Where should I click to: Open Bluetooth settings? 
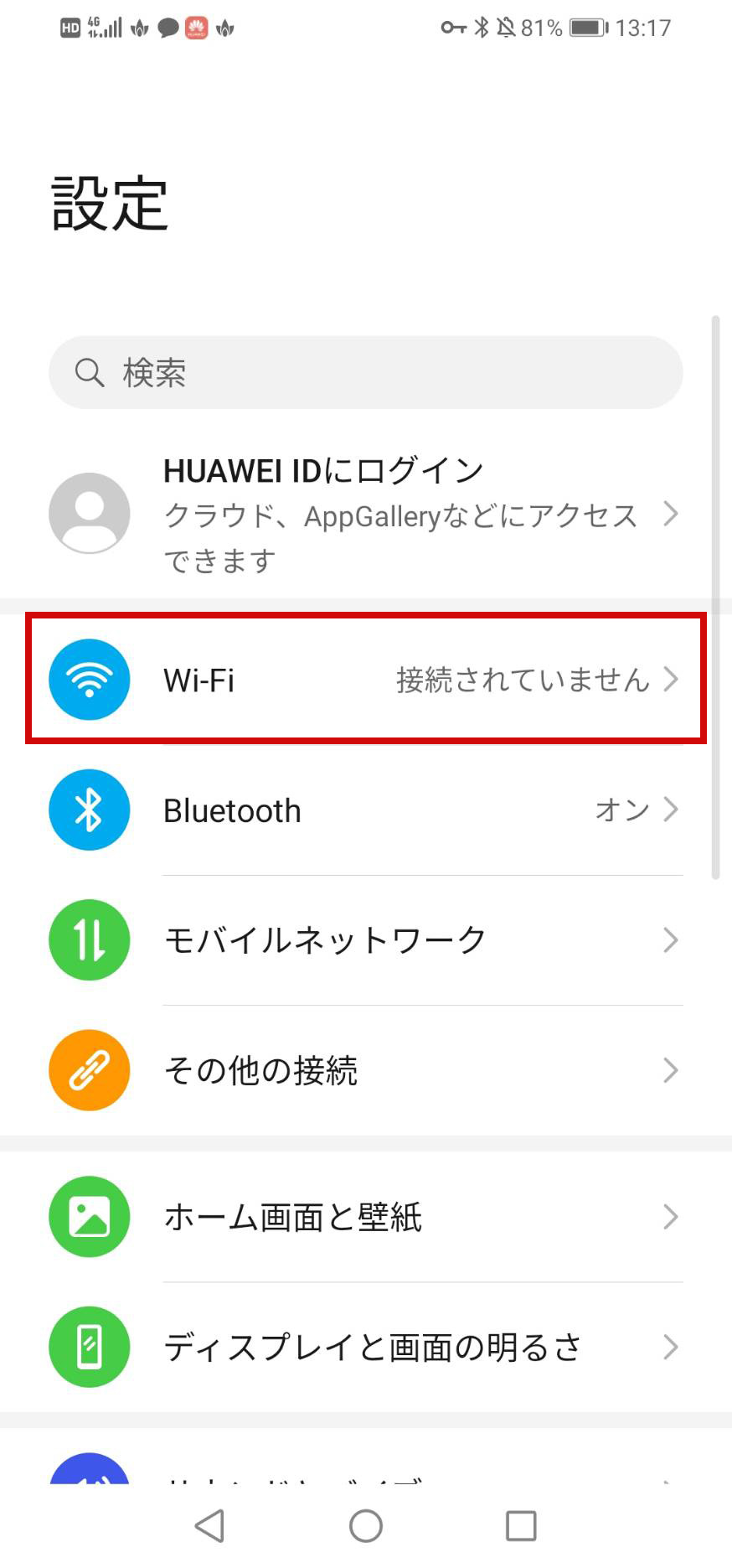coord(365,810)
